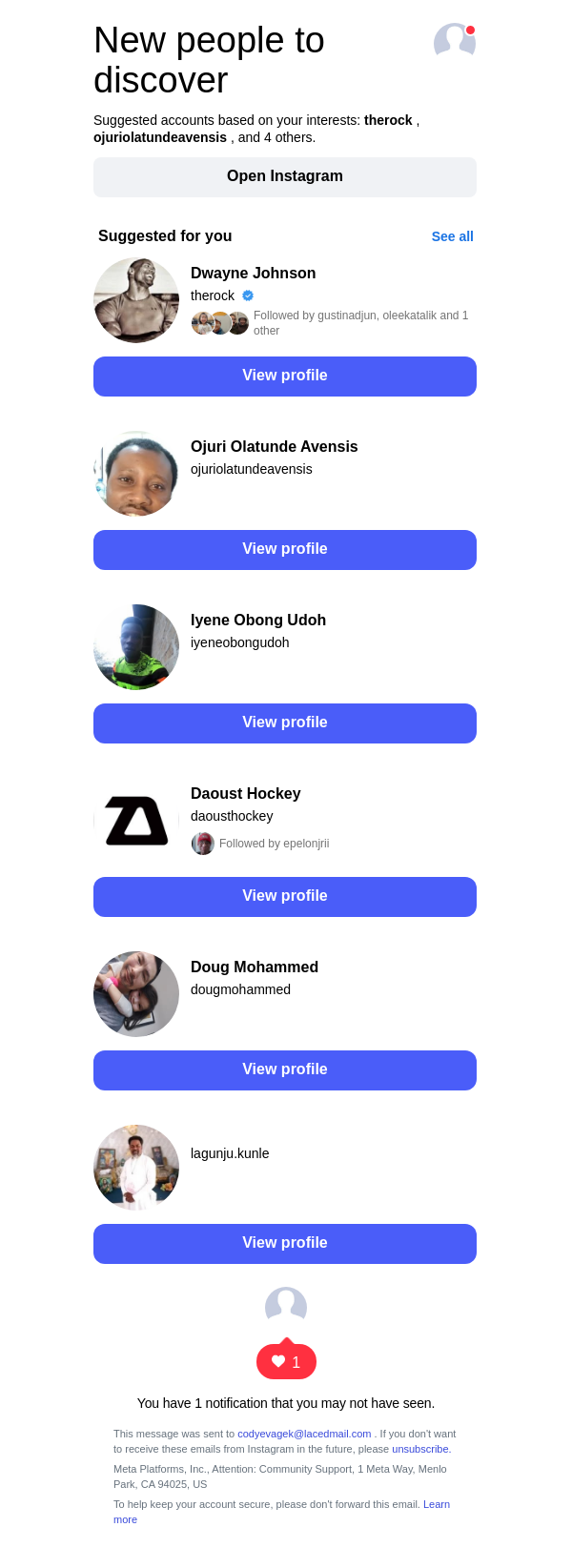This screenshot has width=572, height=1568.
Task: View profile of Daoust Hockey
Action: (285, 897)
